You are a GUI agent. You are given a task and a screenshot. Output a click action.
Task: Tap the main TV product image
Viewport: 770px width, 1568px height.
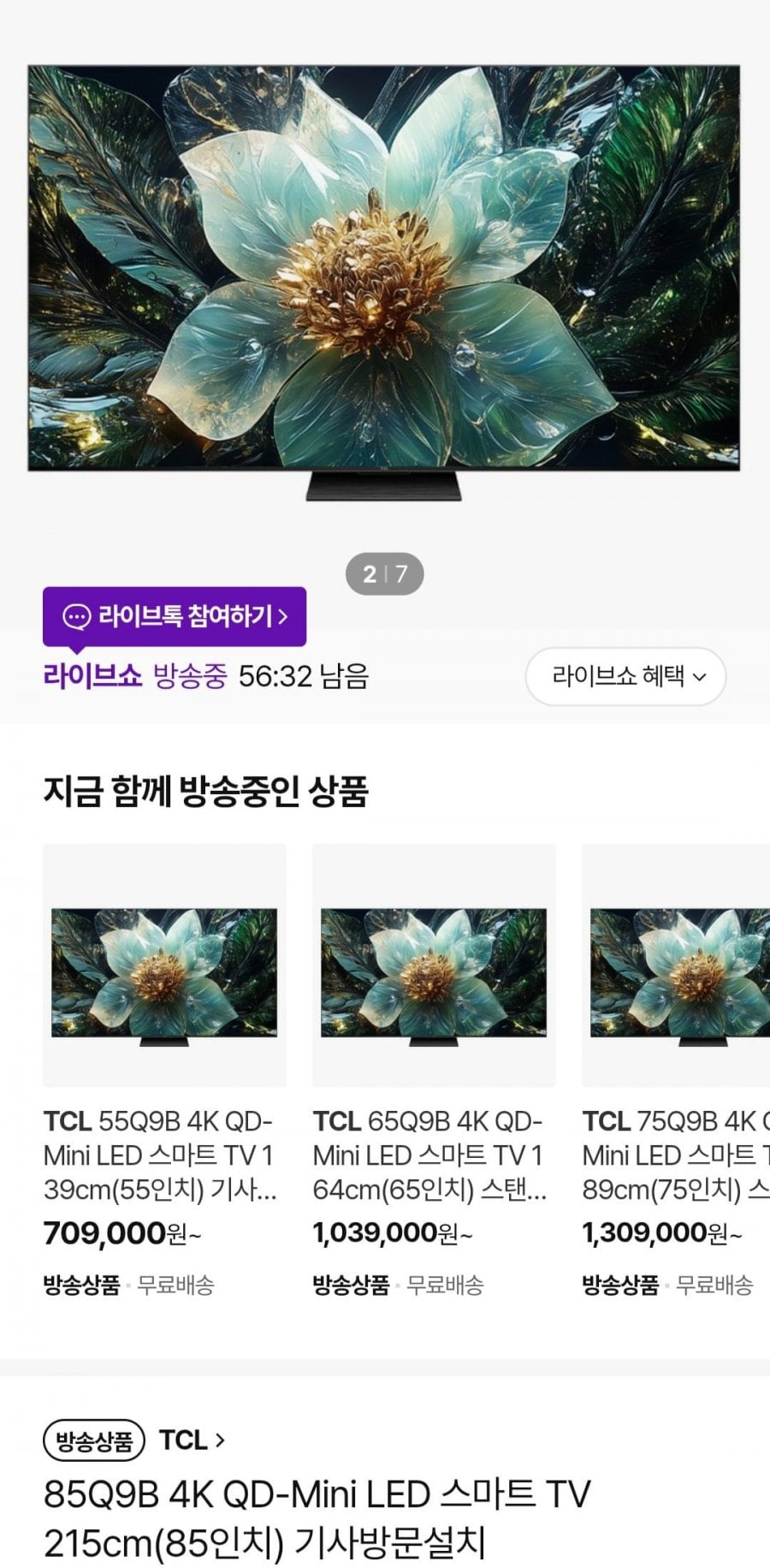(x=384, y=282)
